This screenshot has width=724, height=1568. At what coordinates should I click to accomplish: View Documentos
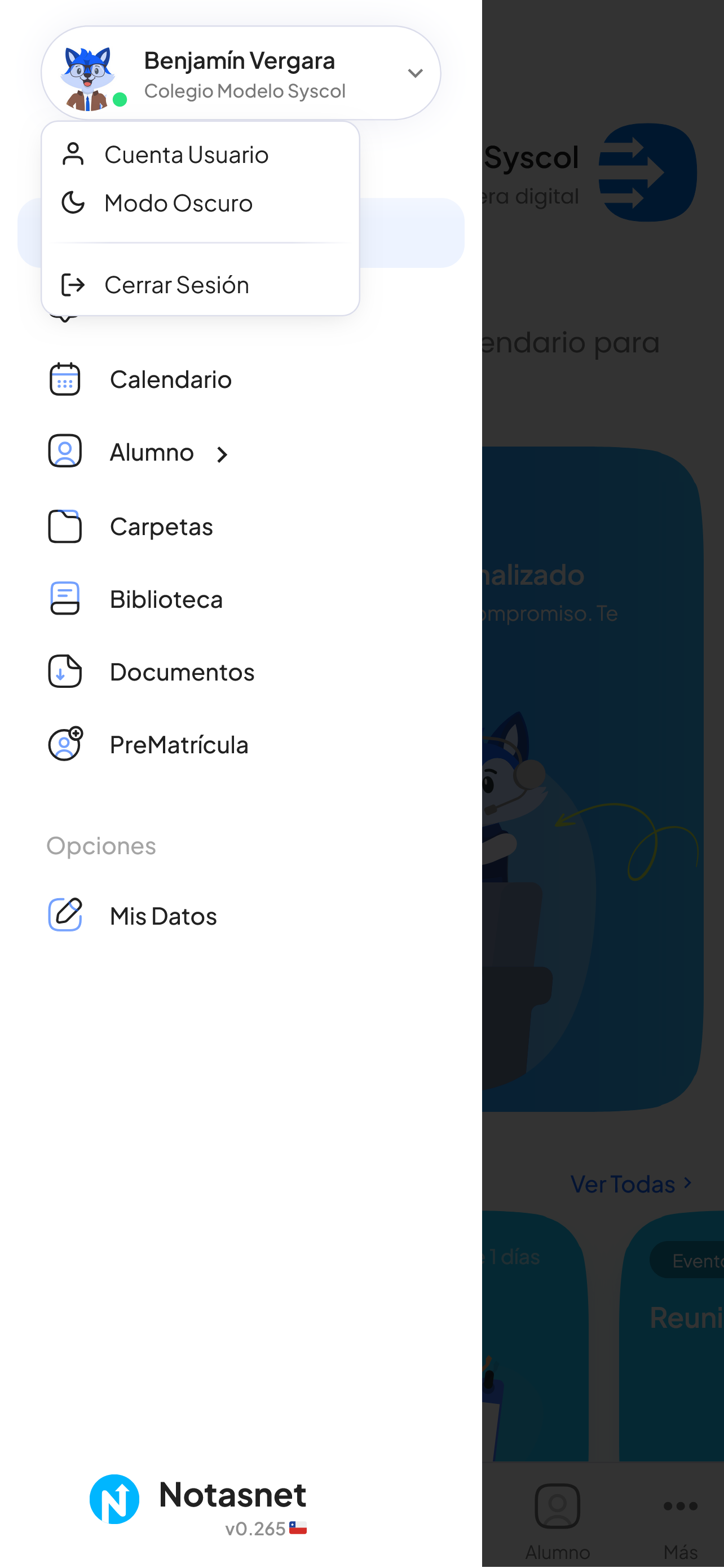[182, 672]
